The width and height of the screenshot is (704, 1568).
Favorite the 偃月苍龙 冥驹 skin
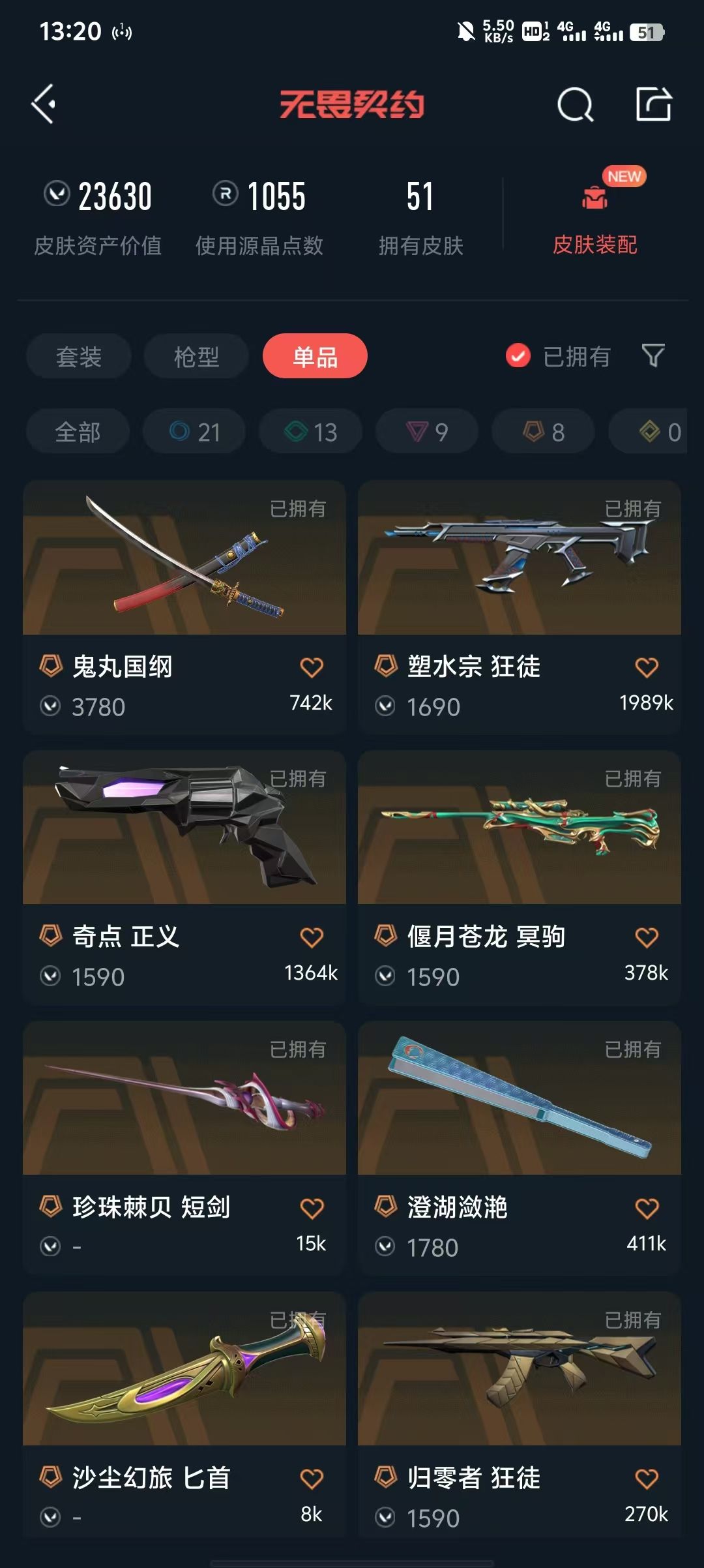[x=647, y=937]
